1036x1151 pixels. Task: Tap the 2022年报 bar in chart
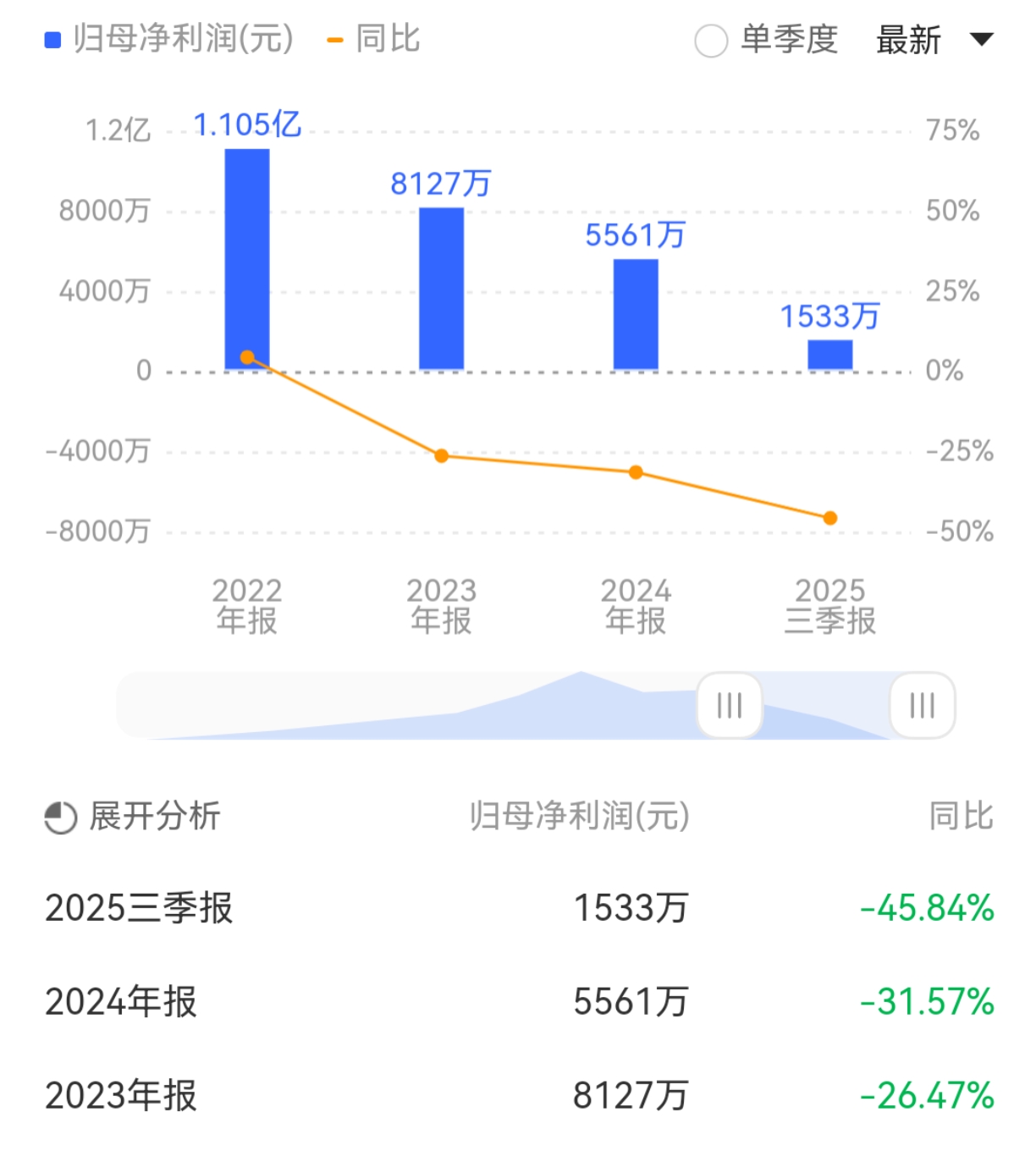pos(247,258)
